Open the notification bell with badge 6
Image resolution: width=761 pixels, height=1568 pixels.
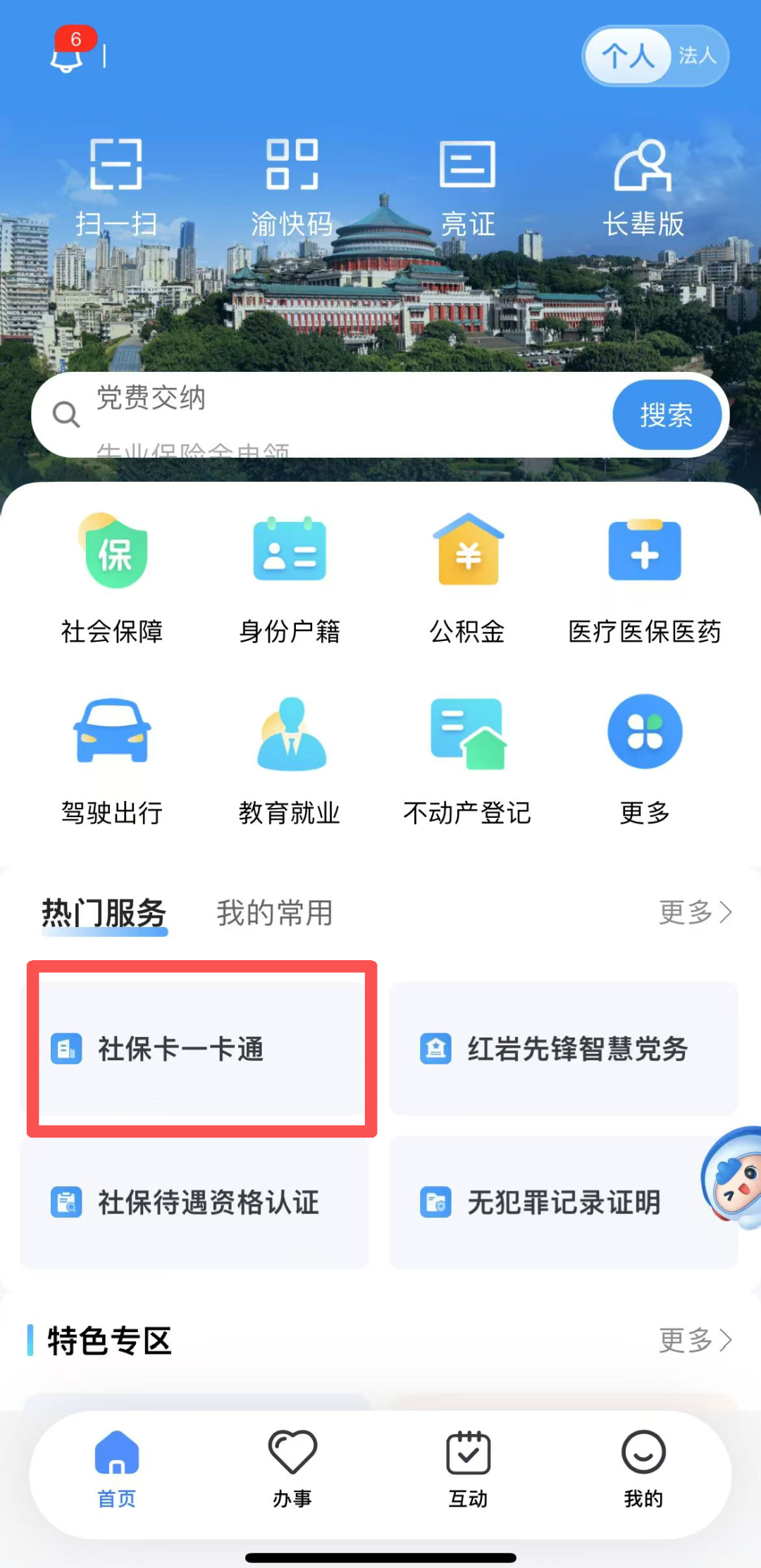[68, 56]
